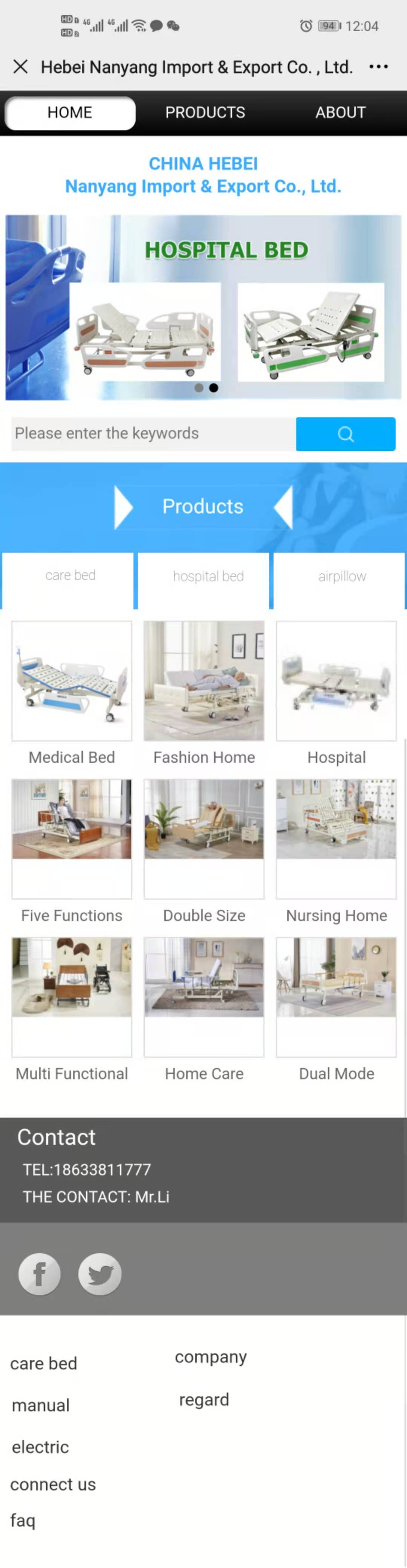Tap the blue search magnifier button
The width and height of the screenshot is (407, 1568).
click(346, 434)
